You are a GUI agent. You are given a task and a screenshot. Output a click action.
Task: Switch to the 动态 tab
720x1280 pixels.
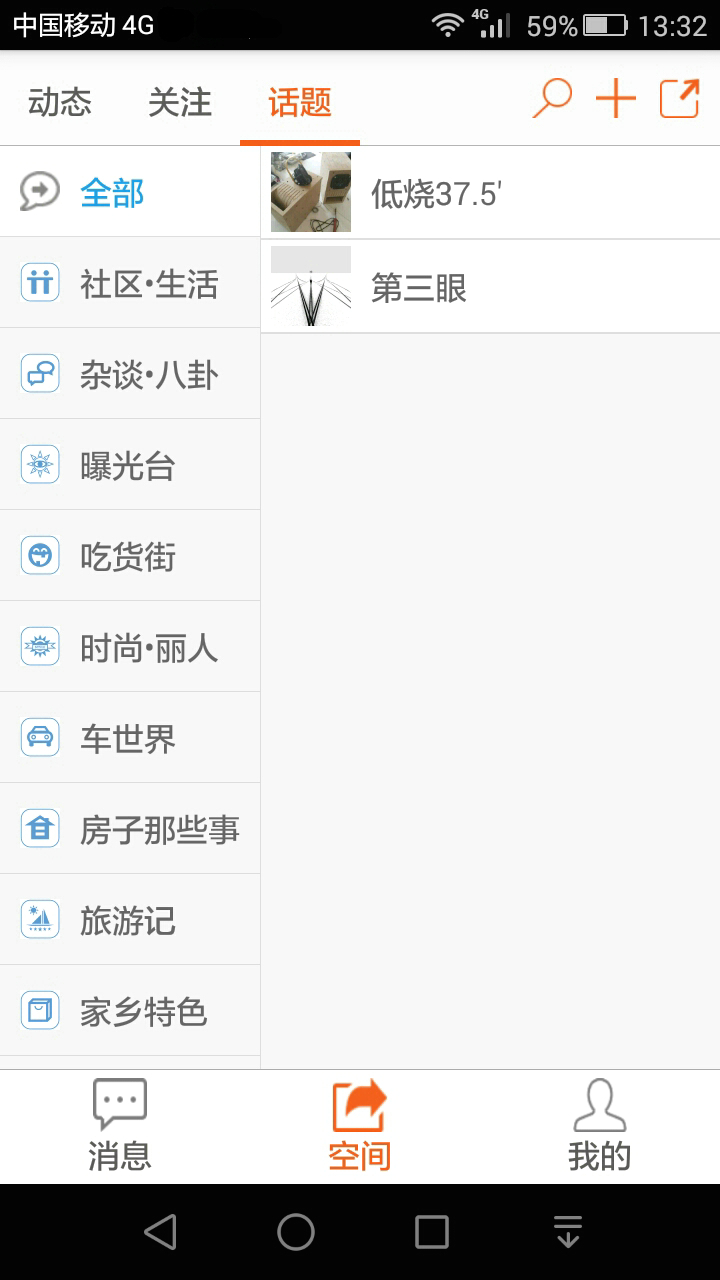click(x=60, y=102)
